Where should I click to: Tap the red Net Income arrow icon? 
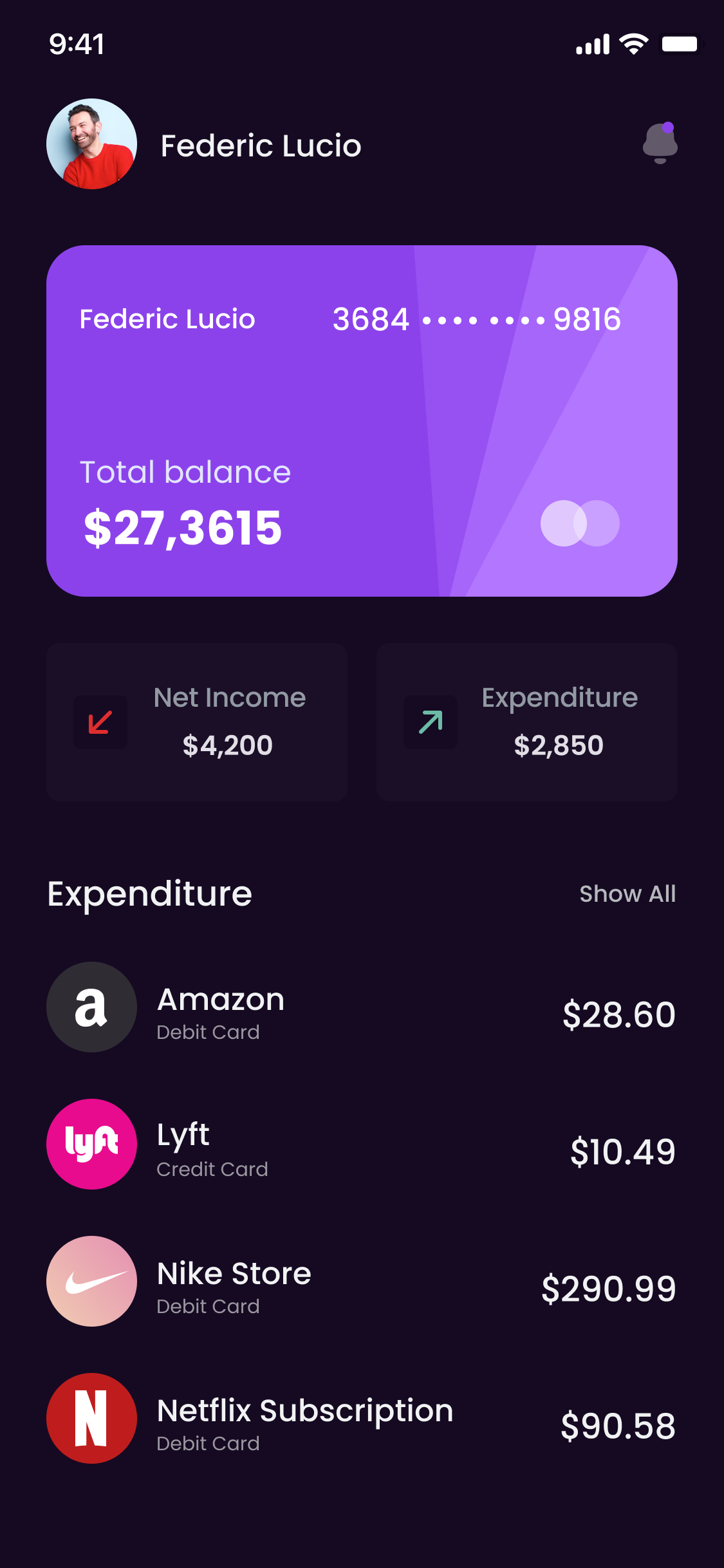pos(100,723)
